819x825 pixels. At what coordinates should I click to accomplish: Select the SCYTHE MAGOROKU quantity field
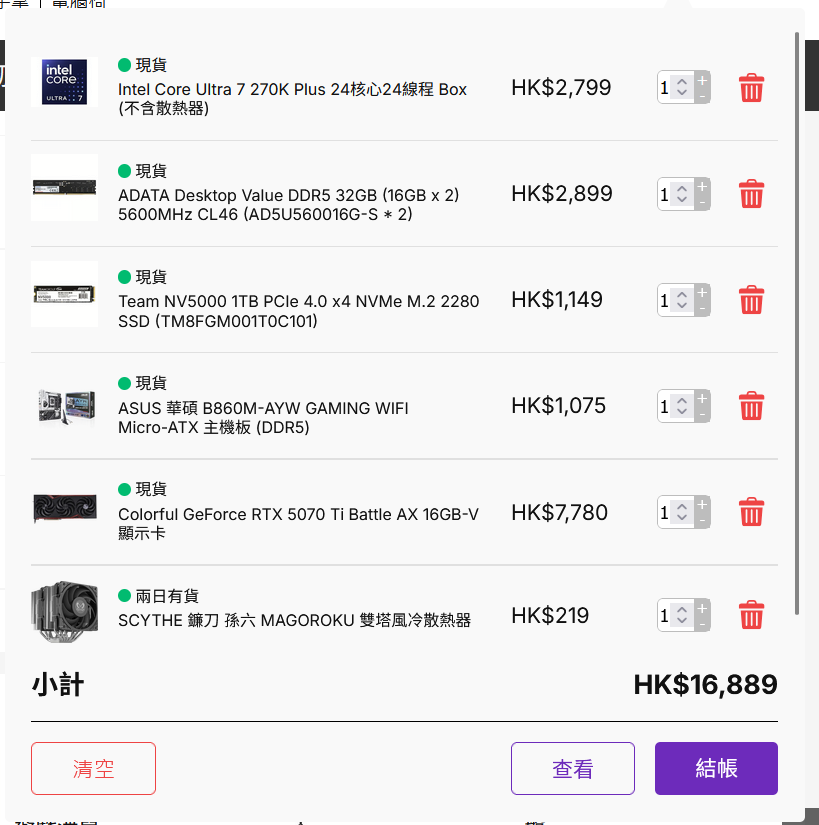(665, 616)
